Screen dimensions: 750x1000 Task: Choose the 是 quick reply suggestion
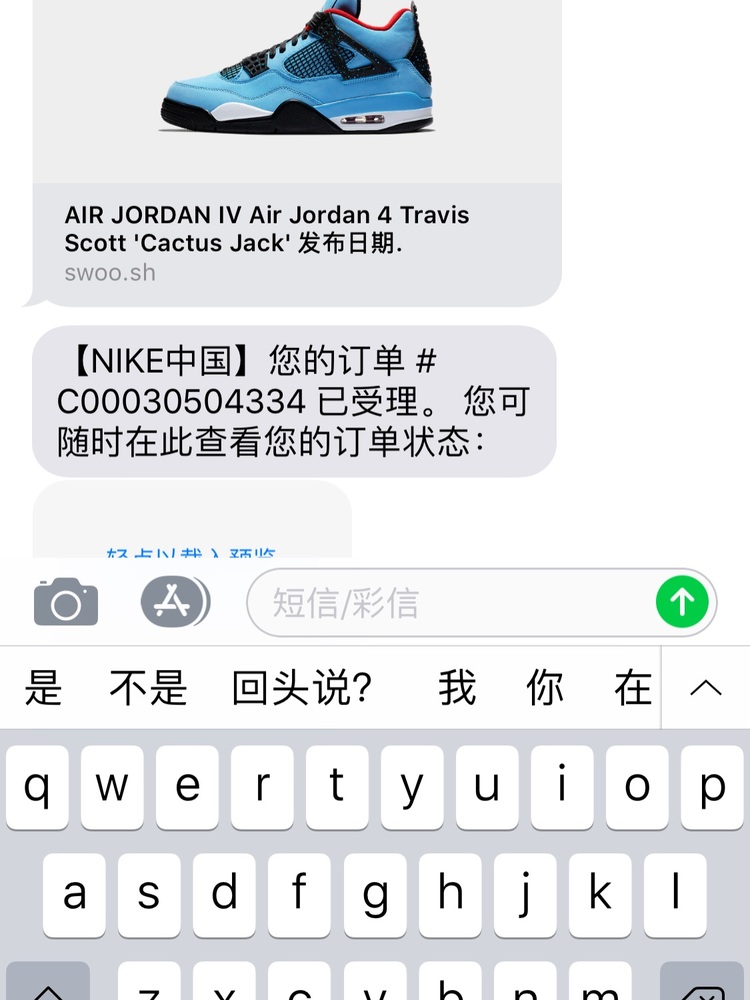(44, 688)
